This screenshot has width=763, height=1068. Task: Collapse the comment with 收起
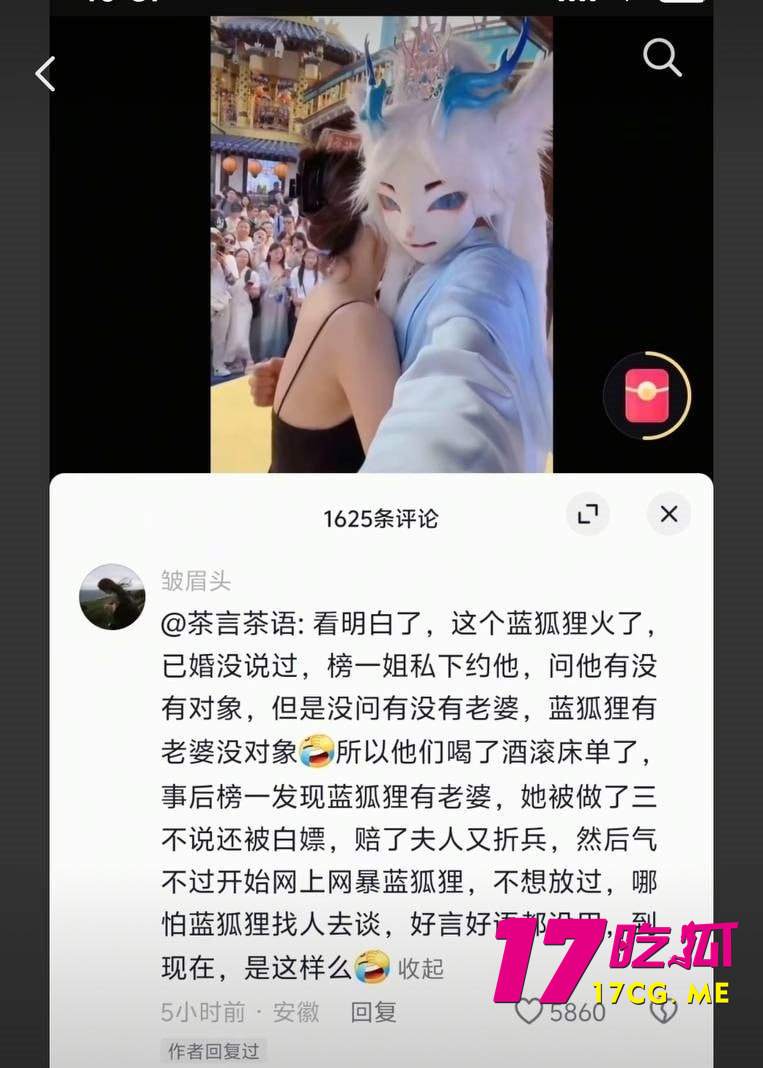pos(421,968)
